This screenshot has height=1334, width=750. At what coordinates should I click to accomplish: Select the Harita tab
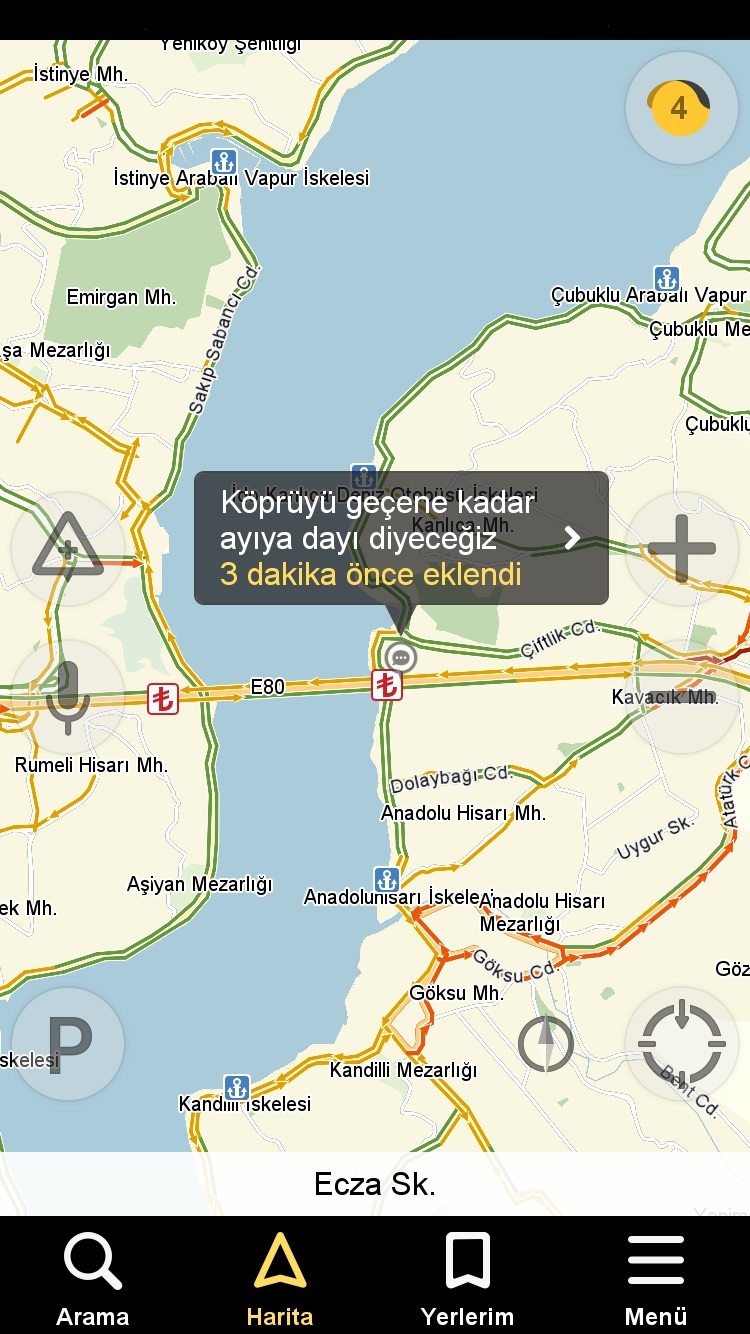(280, 1278)
